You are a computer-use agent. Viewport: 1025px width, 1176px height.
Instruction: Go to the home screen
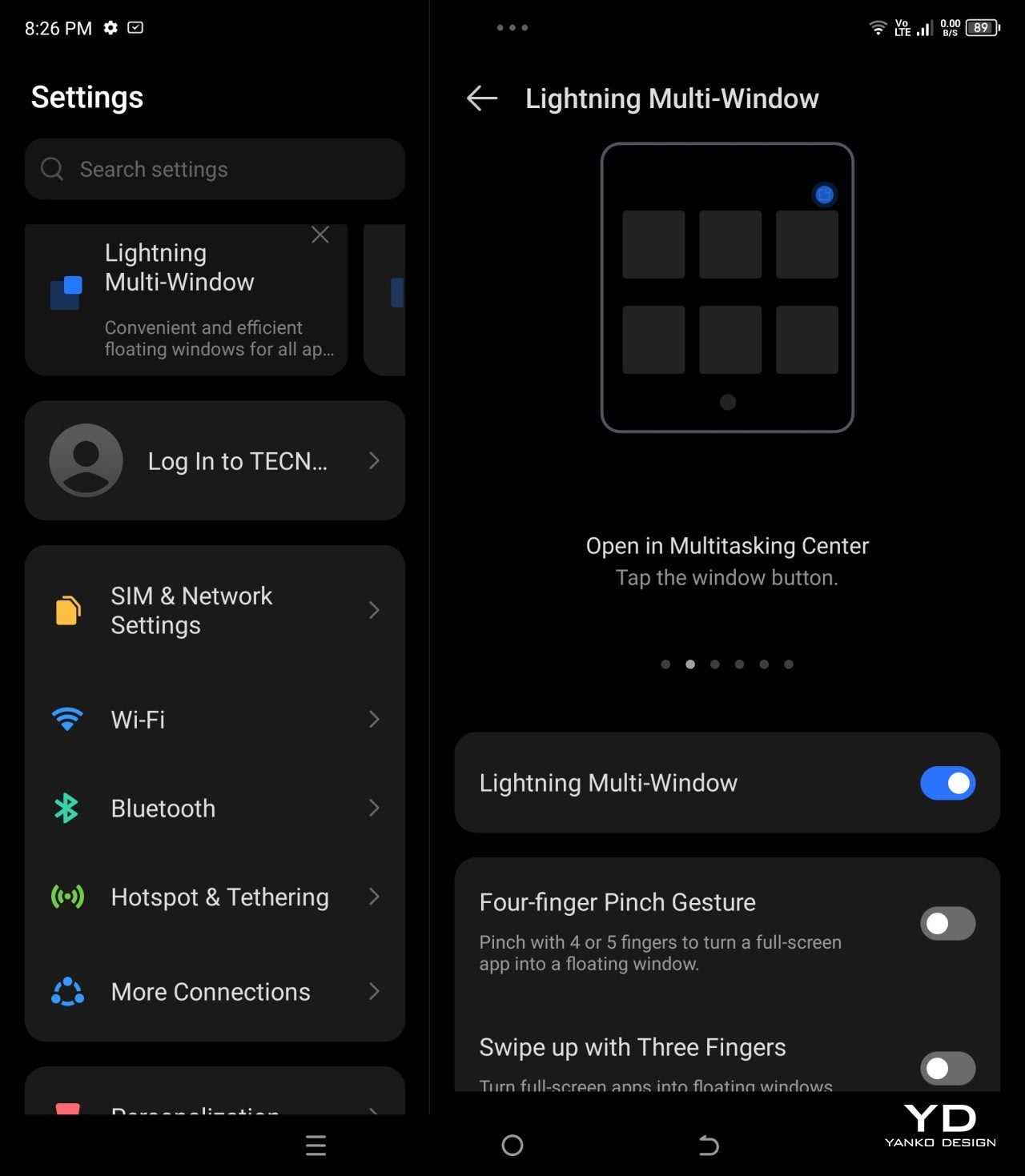click(x=512, y=1146)
